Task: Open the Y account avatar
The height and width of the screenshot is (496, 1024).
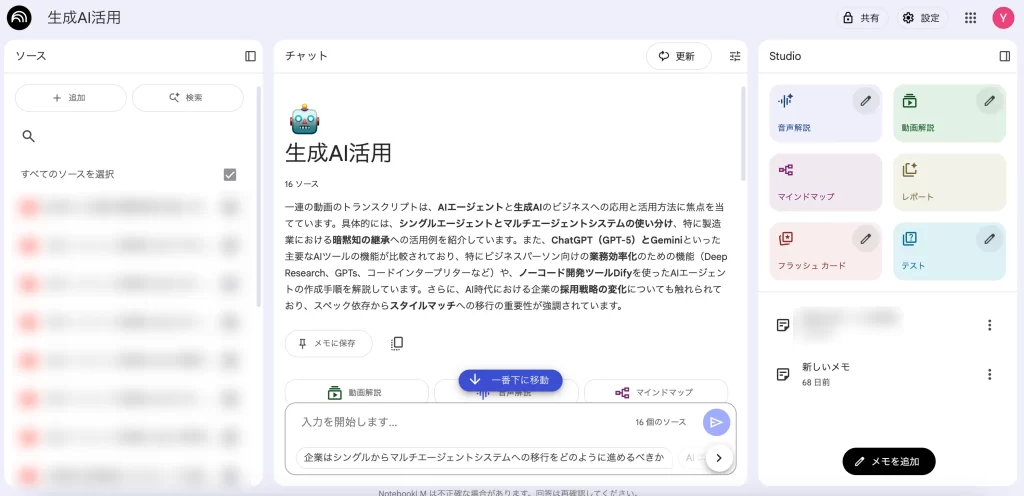Action: pyautogui.click(x=1003, y=18)
